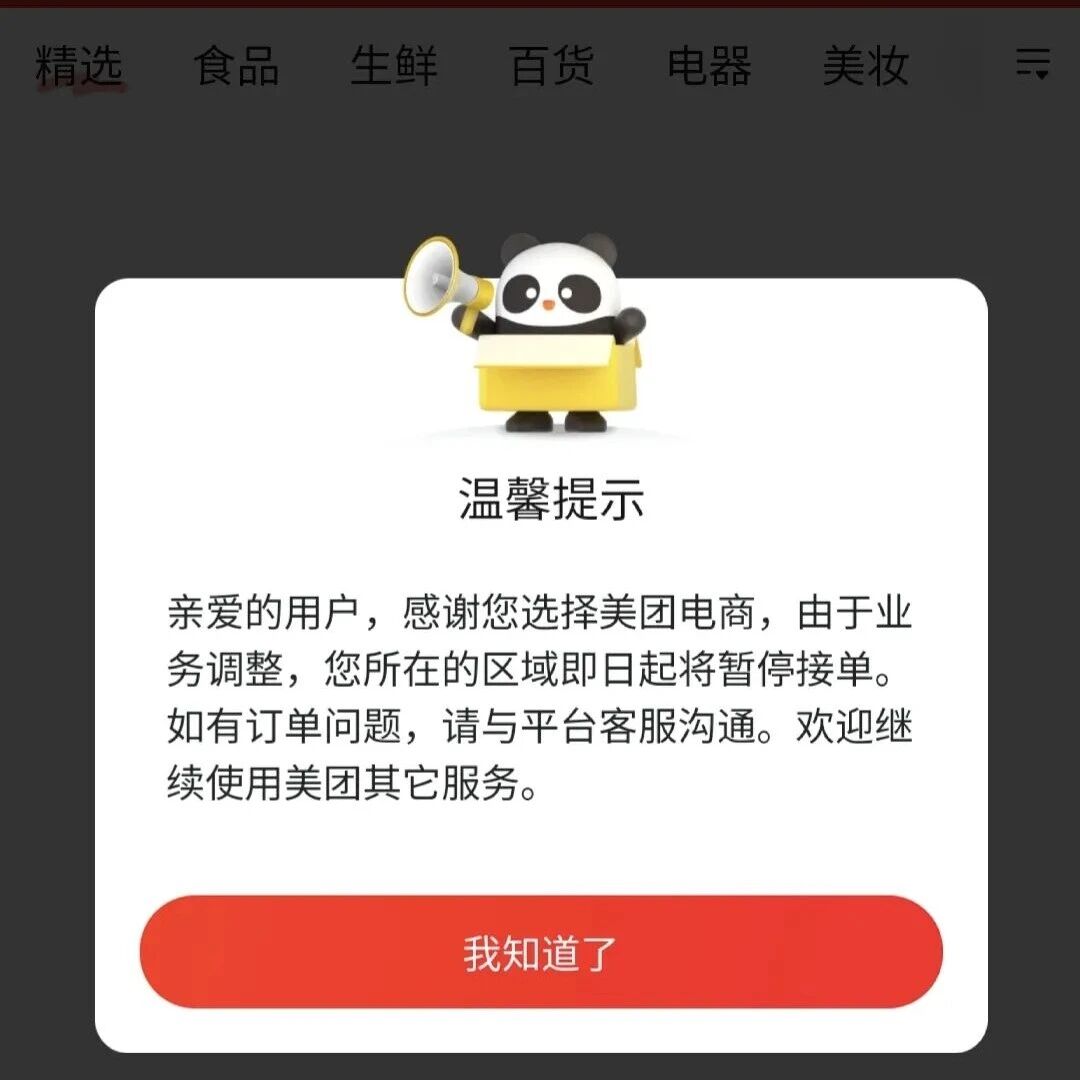1080x1080 pixels.
Task: Open the 美妆 tab
Action: (x=866, y=66)
